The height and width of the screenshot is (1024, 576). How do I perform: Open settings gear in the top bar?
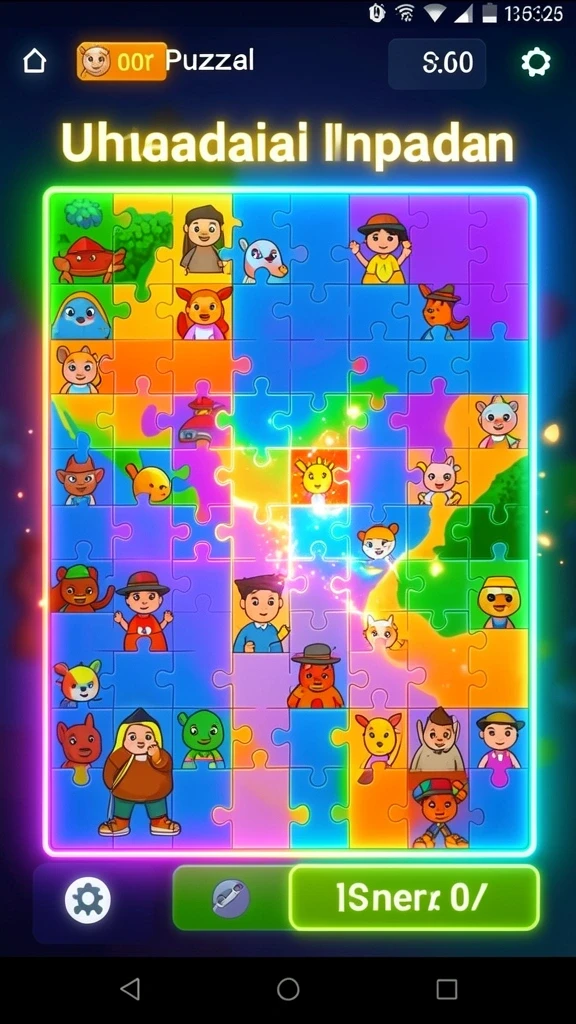click(x=536, y=63)
